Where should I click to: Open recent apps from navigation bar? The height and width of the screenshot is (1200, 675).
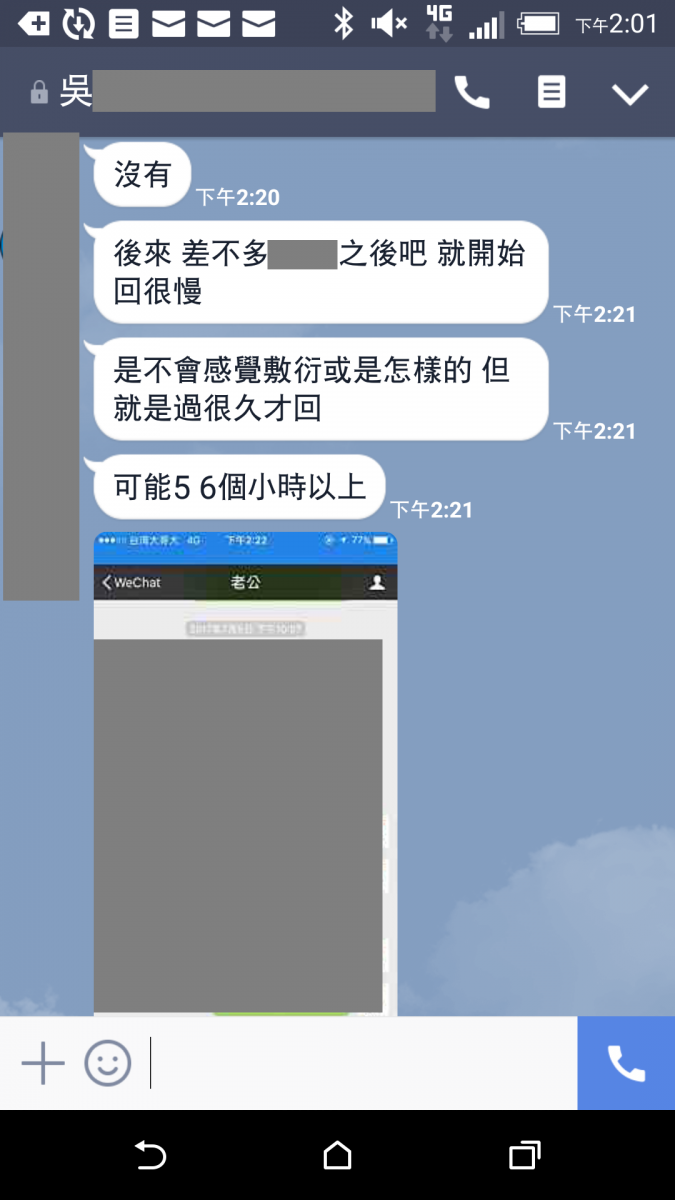(524, 1156)
